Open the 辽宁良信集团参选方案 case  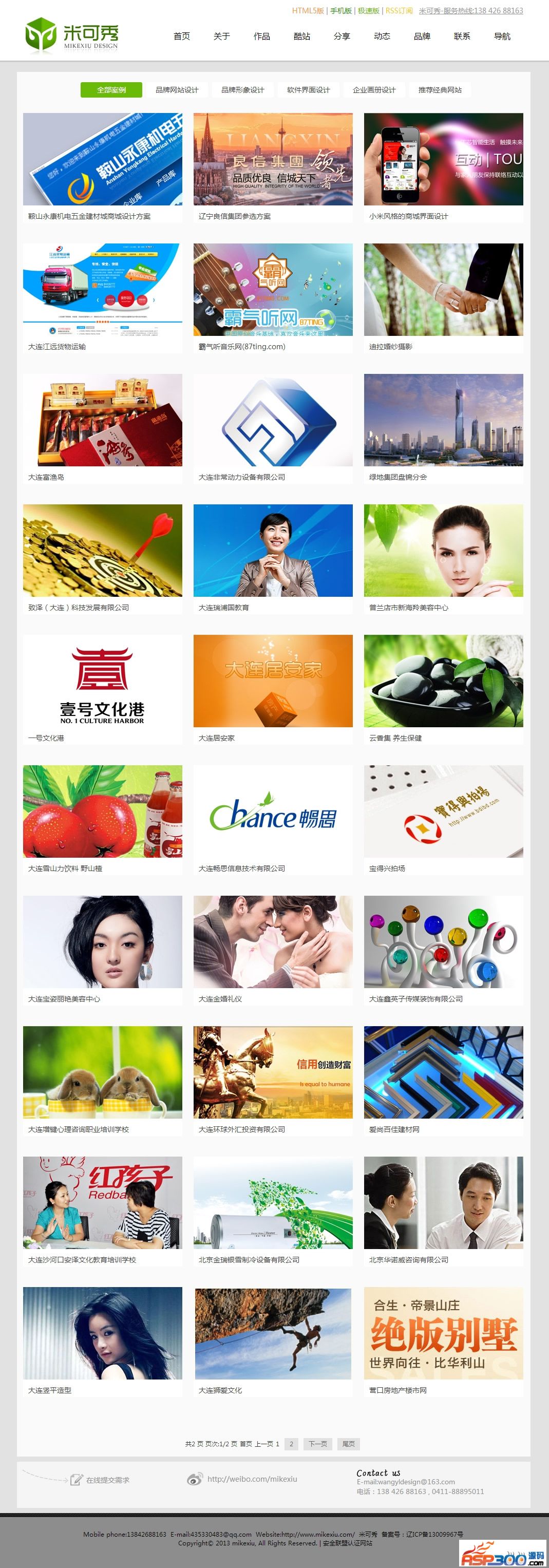273,160
